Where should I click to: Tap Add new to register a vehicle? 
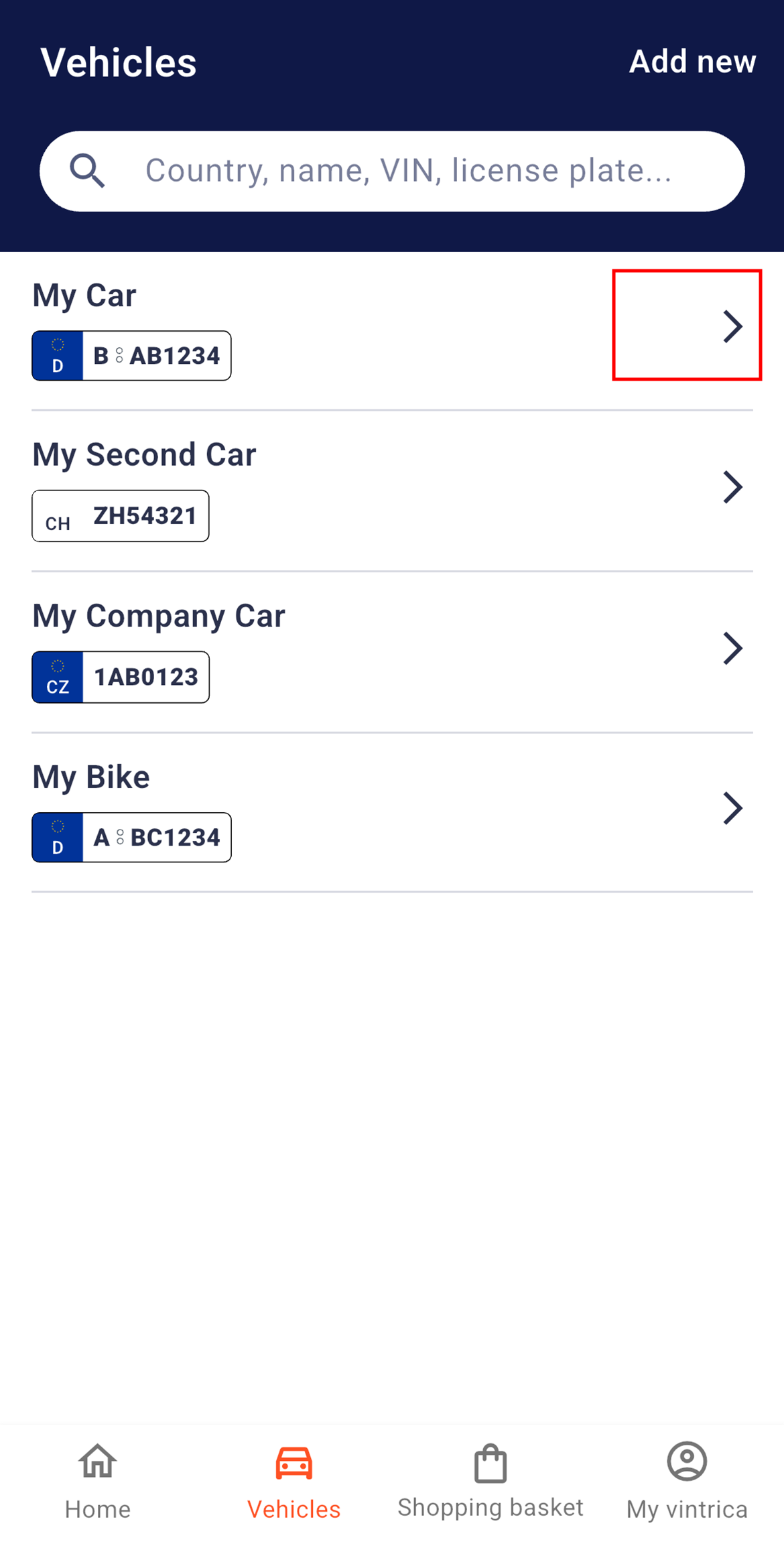[692, 62]
